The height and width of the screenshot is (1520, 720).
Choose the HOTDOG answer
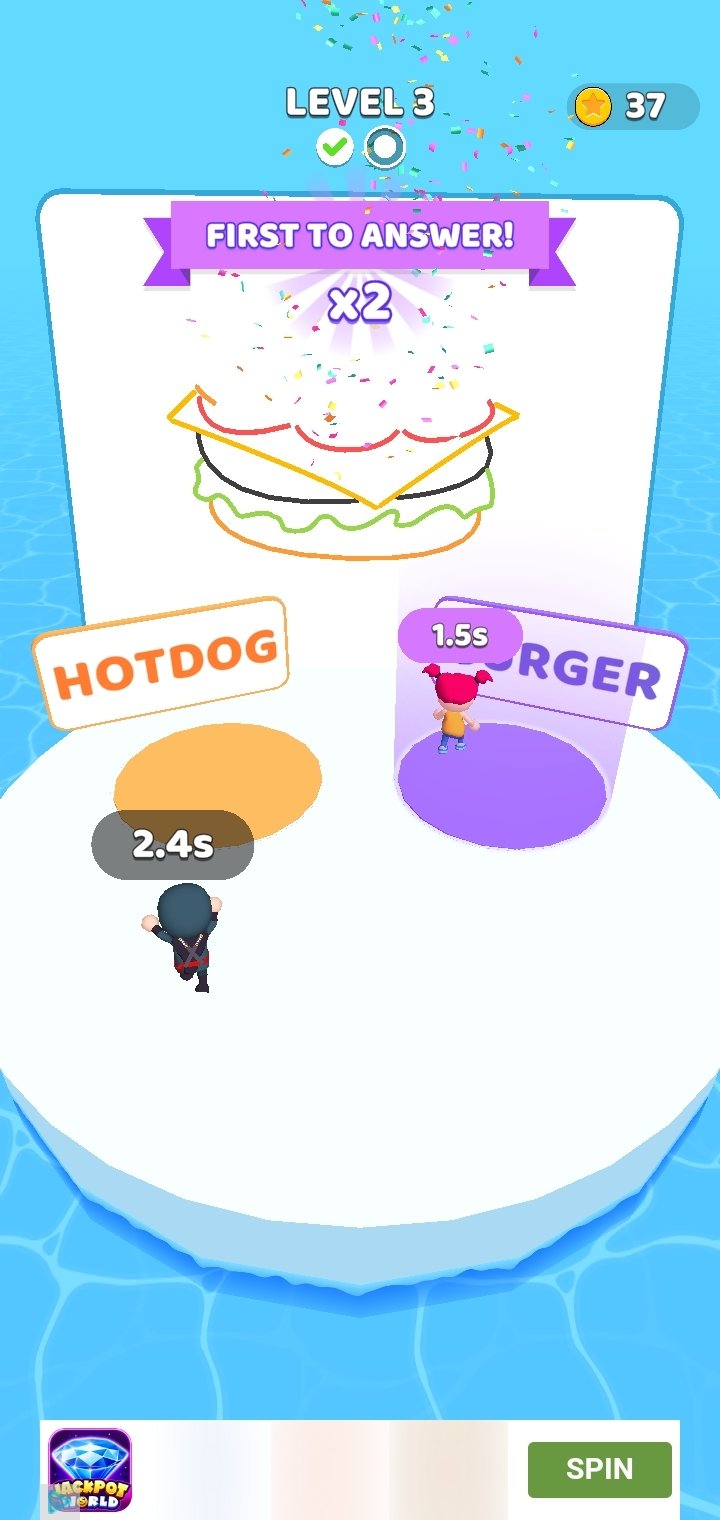[x=162, y=664]
